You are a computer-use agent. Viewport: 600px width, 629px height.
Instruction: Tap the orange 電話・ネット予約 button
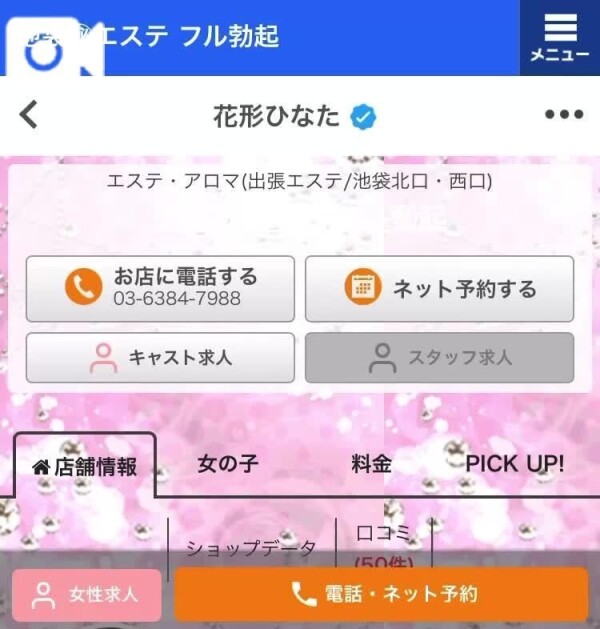pyautogui.click(x=381, y=594)
